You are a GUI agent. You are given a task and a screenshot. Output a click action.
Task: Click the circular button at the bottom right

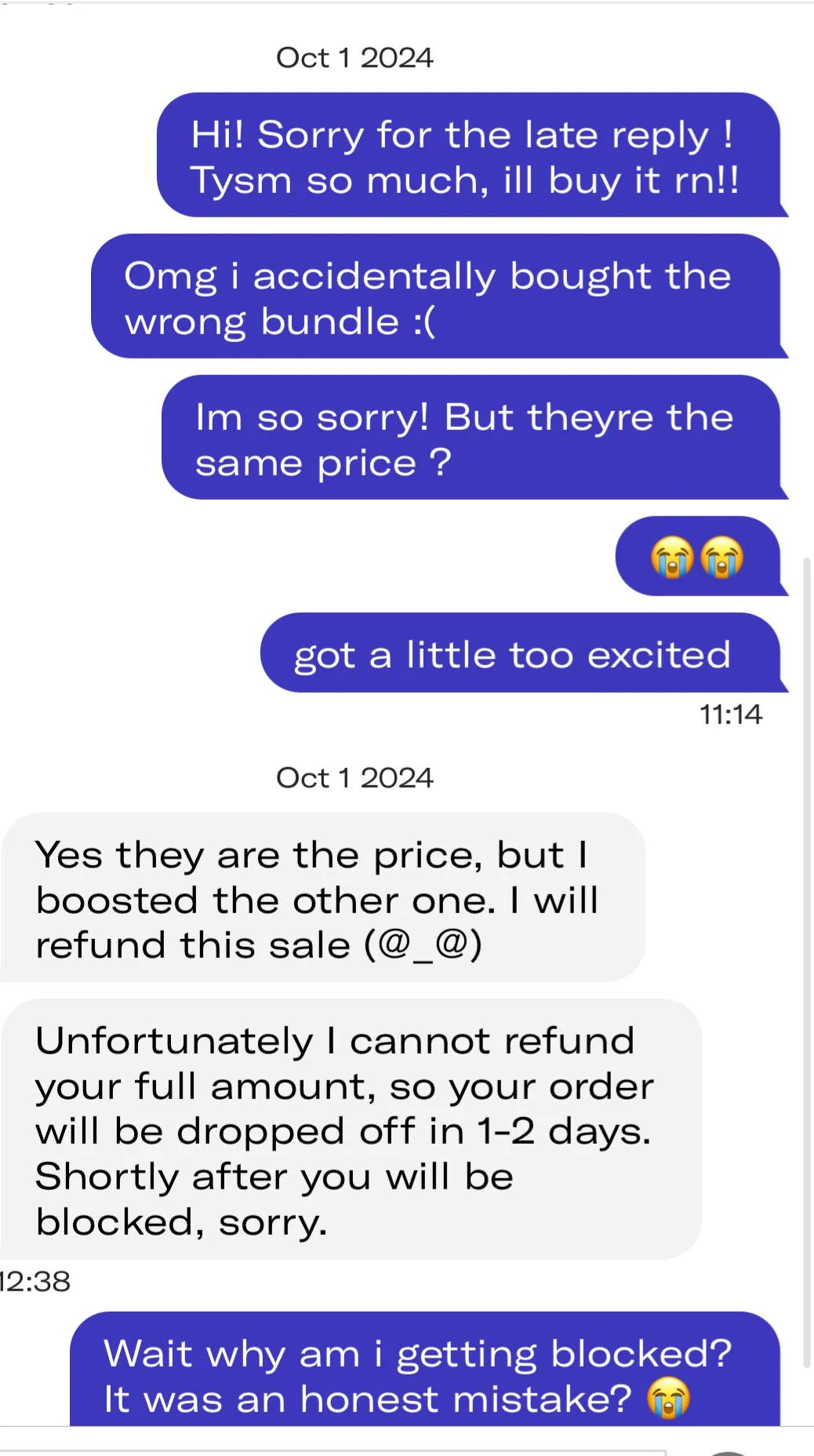(x=726, y=1451)
